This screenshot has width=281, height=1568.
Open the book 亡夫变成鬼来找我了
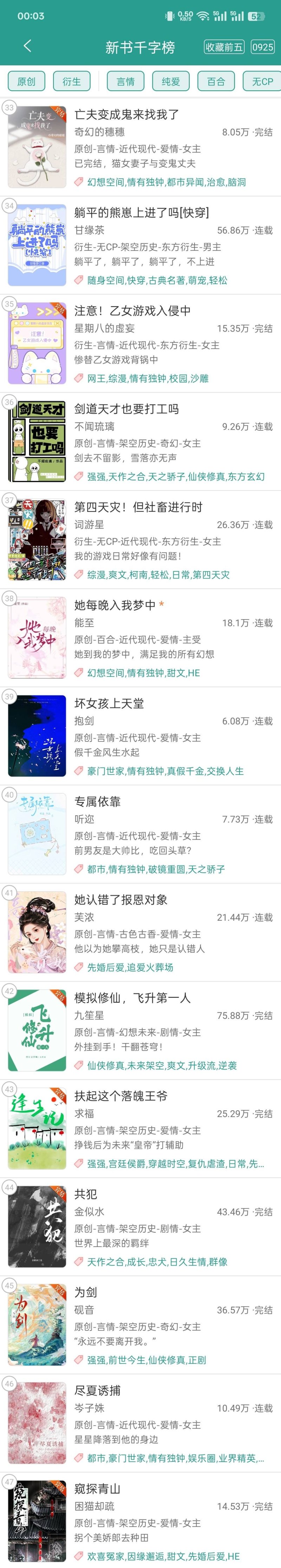coord(126,114)
